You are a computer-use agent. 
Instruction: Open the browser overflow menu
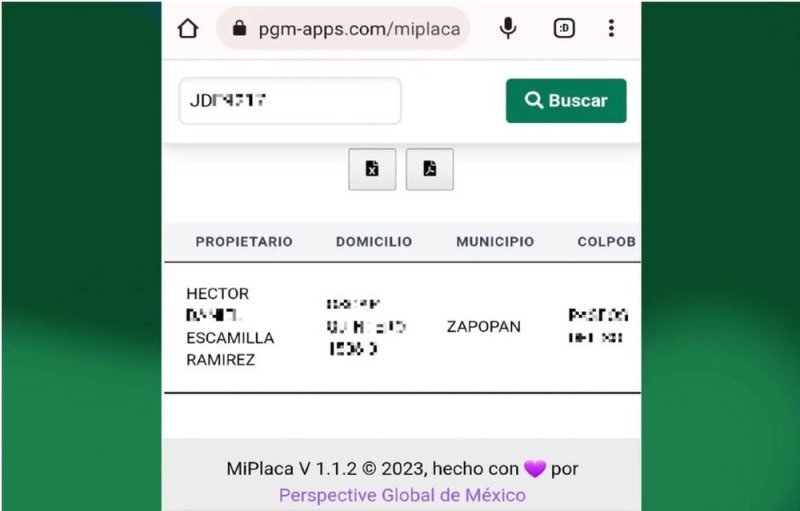pyautogui.click(x=611, y=29)
